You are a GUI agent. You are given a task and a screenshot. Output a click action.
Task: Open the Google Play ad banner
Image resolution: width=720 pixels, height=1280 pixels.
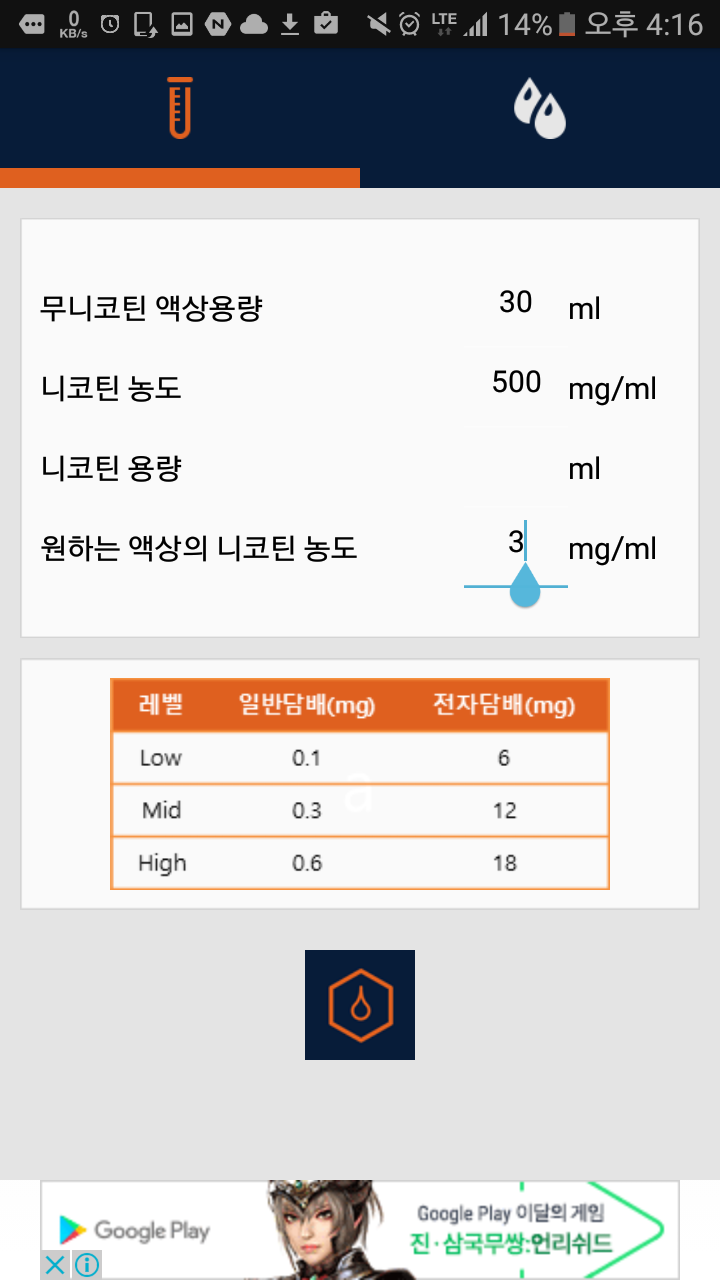(x=360, y=1230)
